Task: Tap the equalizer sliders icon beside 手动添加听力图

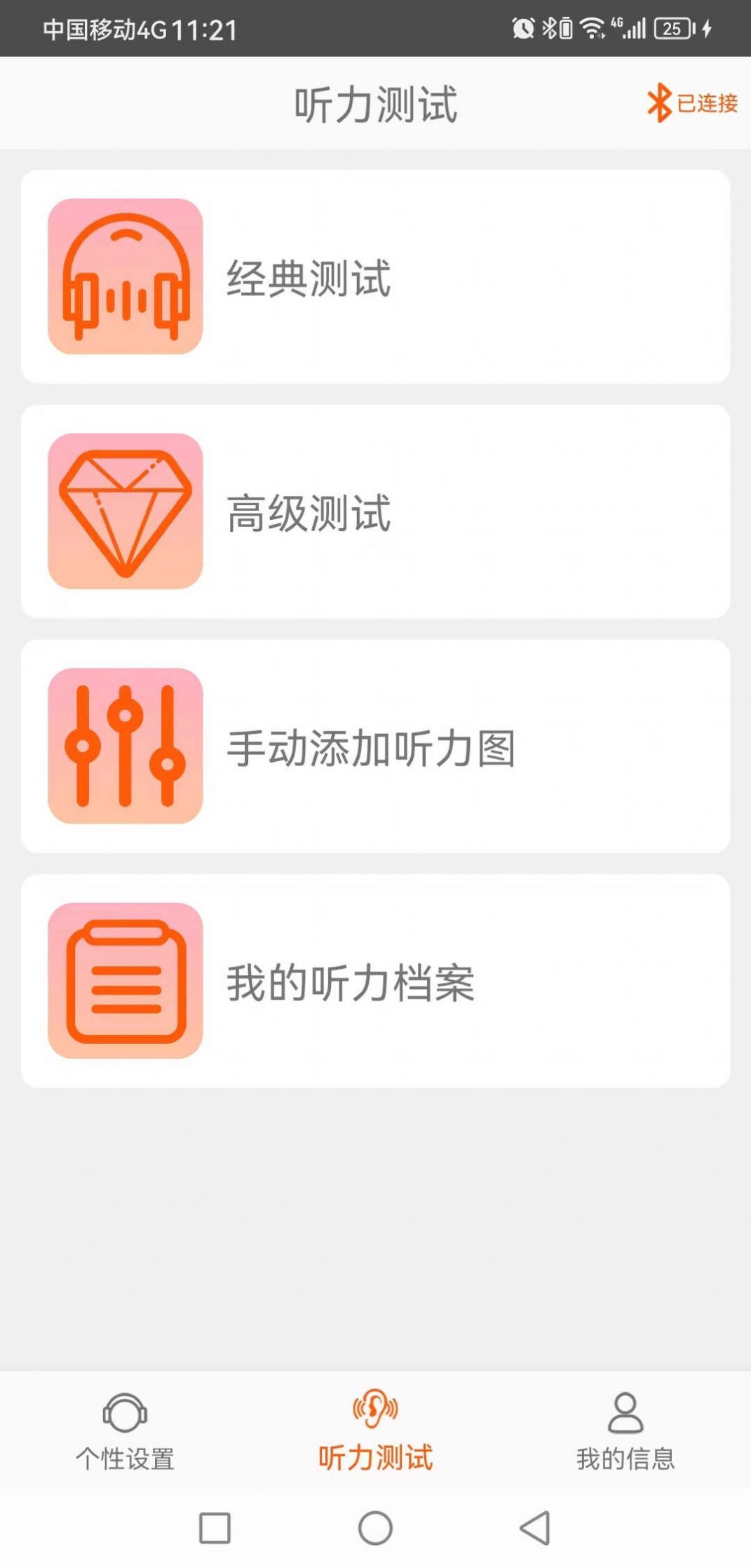Action: click(124, 745)
